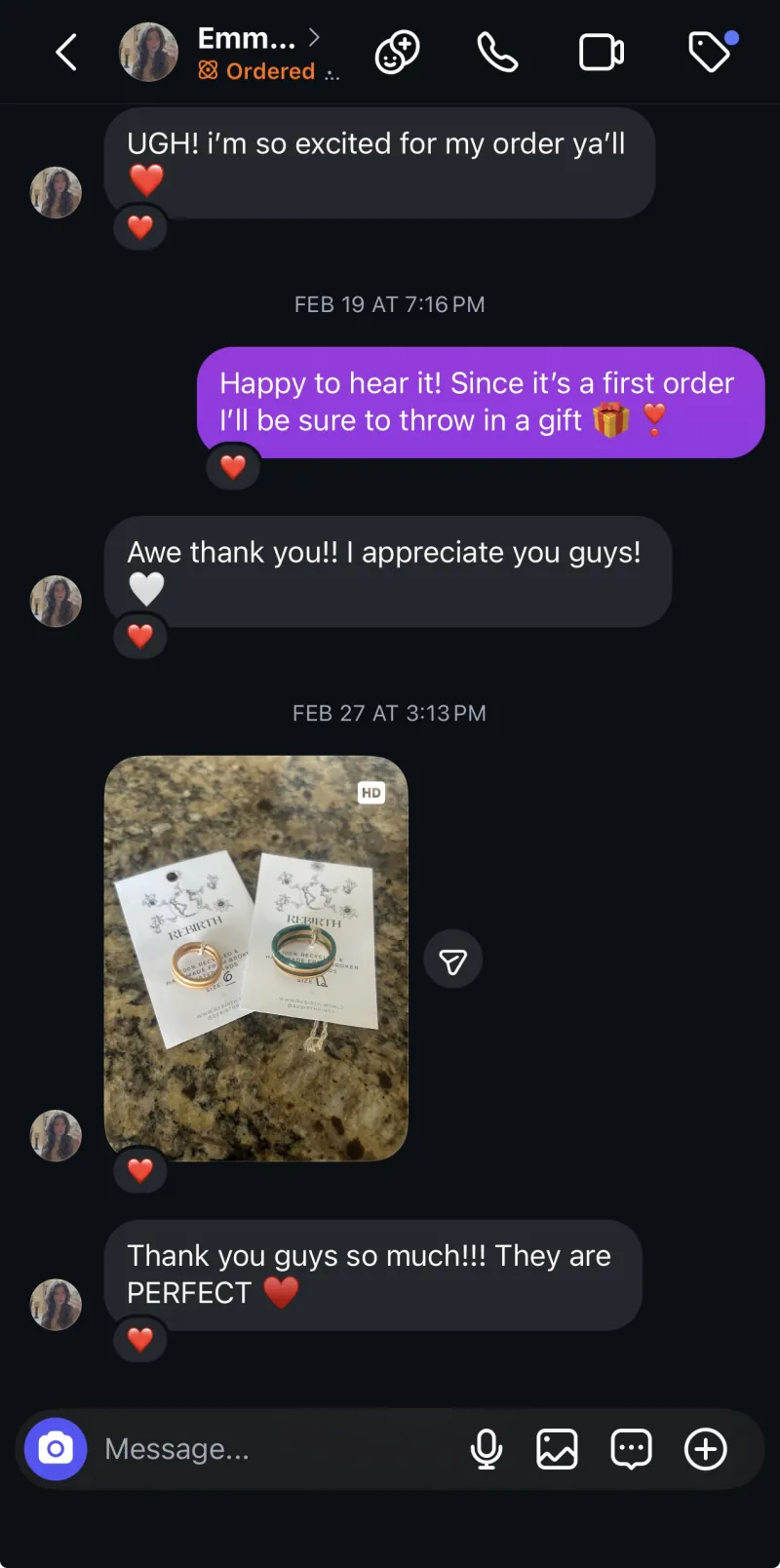The image size is (780, 1568).
Task: Open the camera from the message bar
Action: pos(56,1449)
